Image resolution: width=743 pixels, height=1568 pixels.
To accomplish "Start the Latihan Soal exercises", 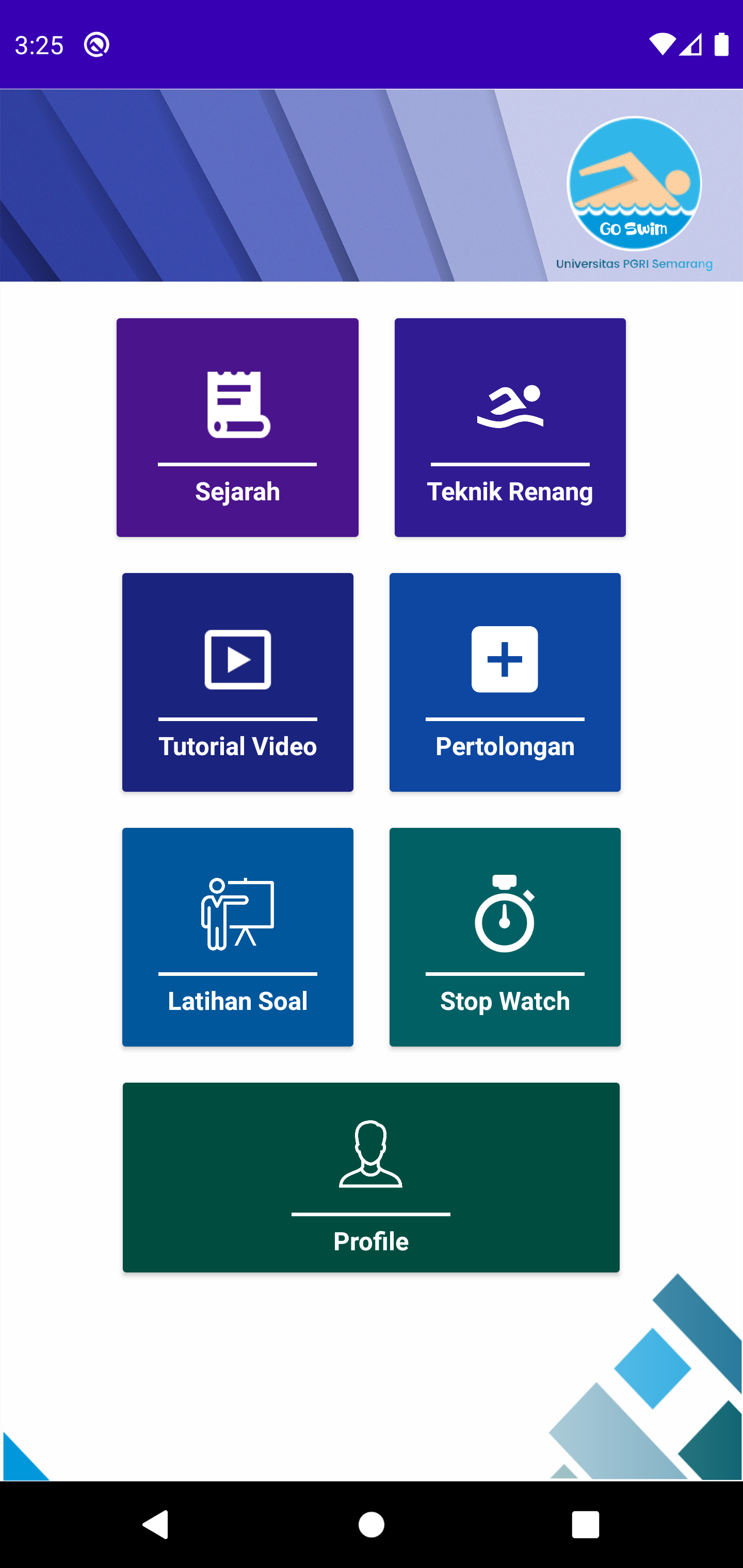I will click(x=237, y=937).
